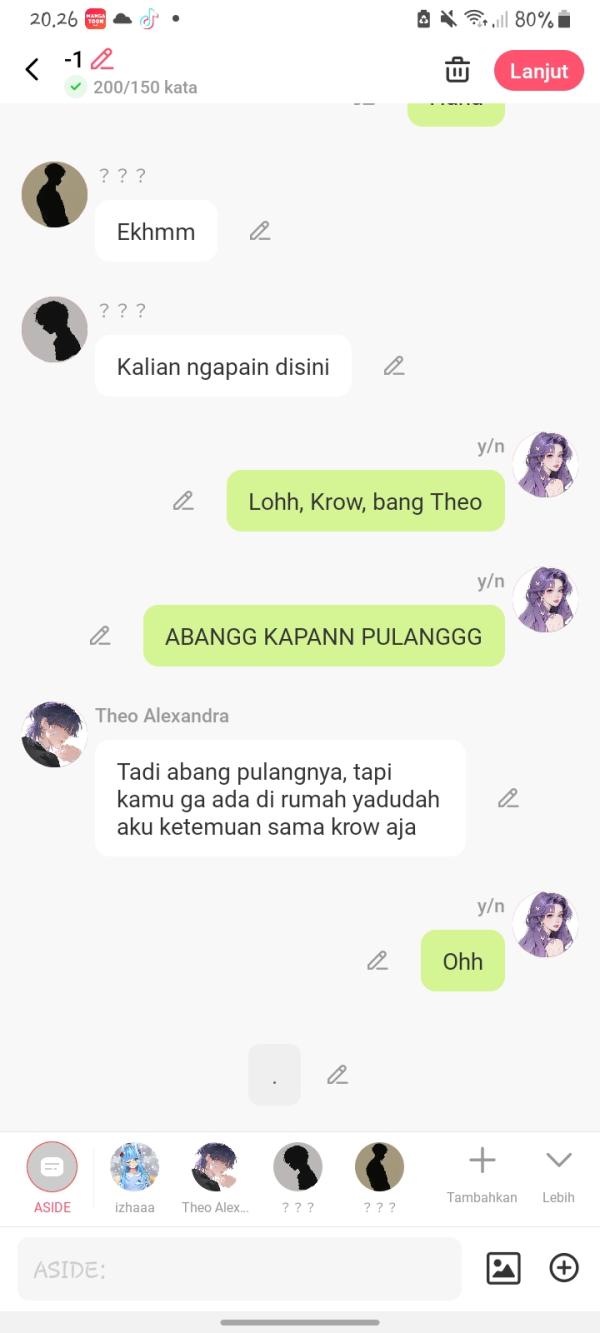This screenshot has width=600, height=1333.
Task: Tap the Lanjut button
Action: pos(538,71)
